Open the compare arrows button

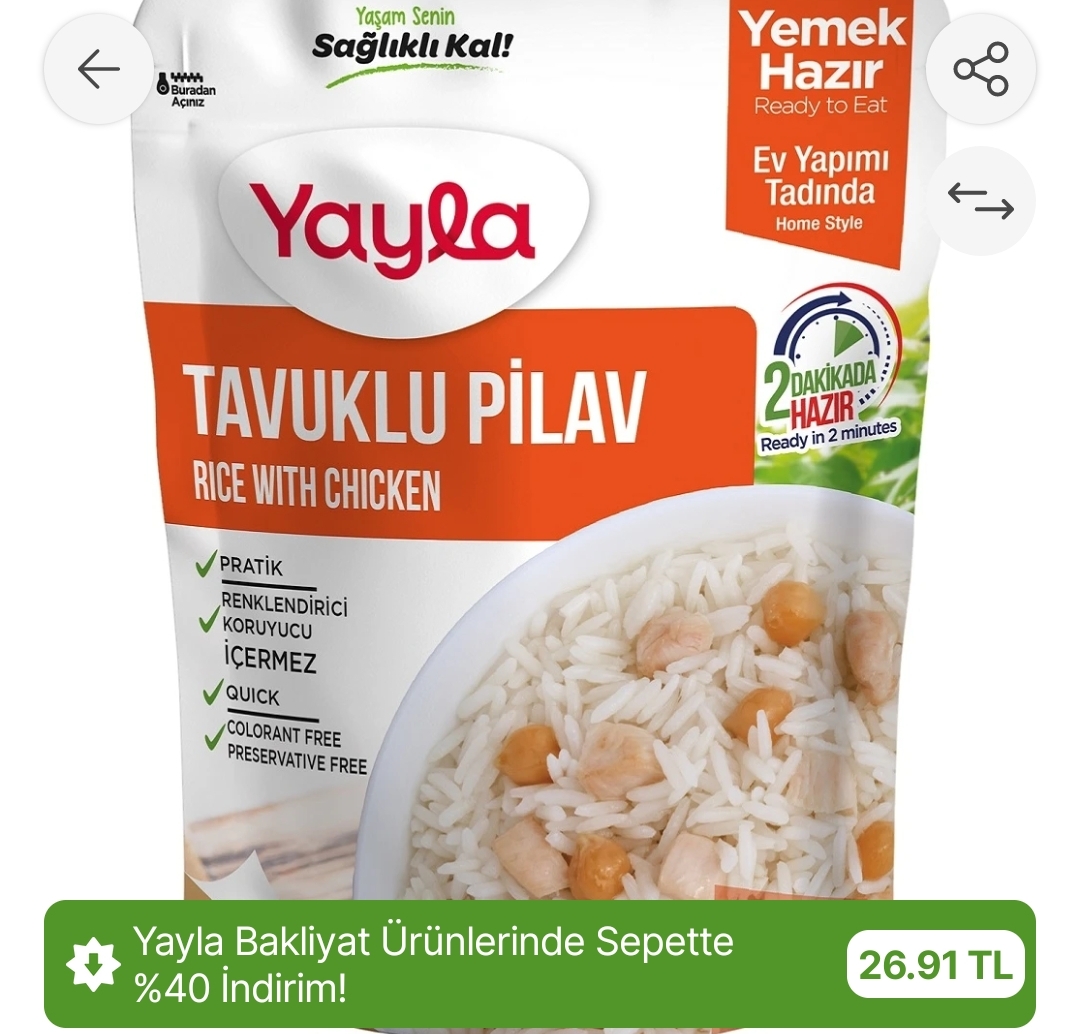tap(980, 201)
